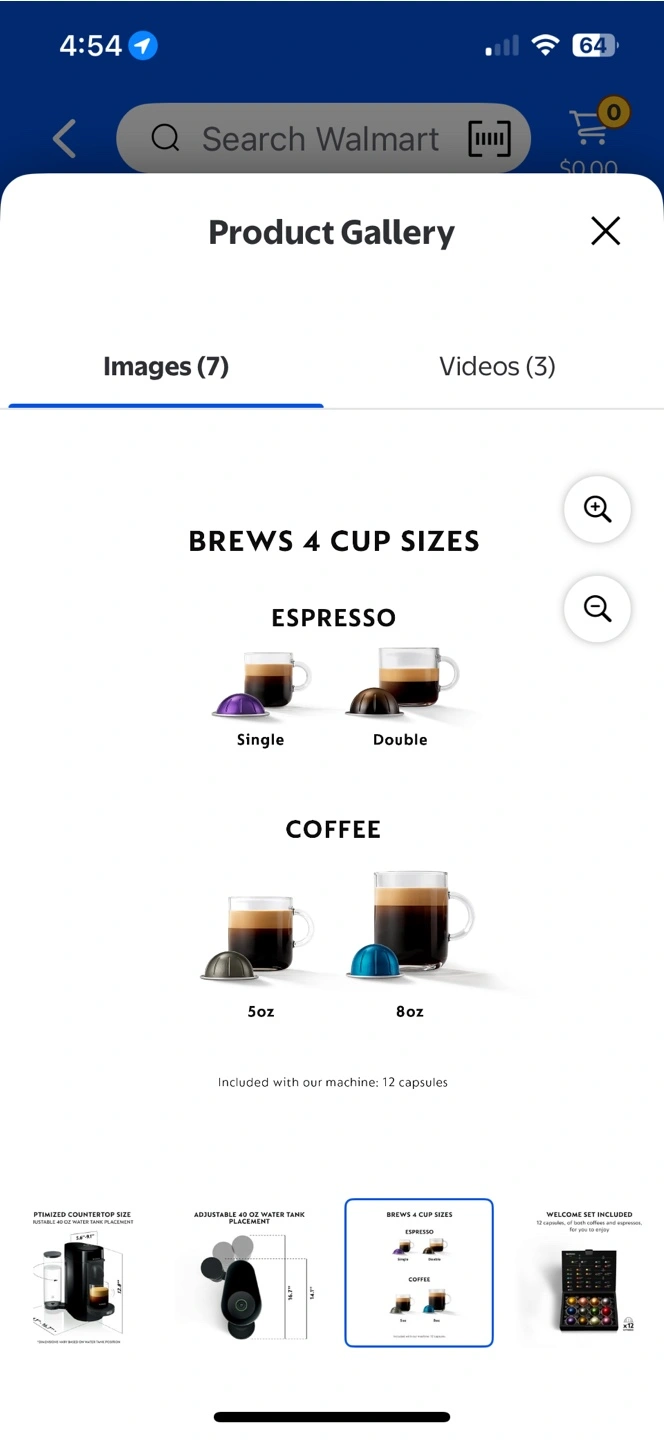Open the optimized countertop size thumbnail
Viewport: 664px width, 1440px height.
(x=82, y=1274)
